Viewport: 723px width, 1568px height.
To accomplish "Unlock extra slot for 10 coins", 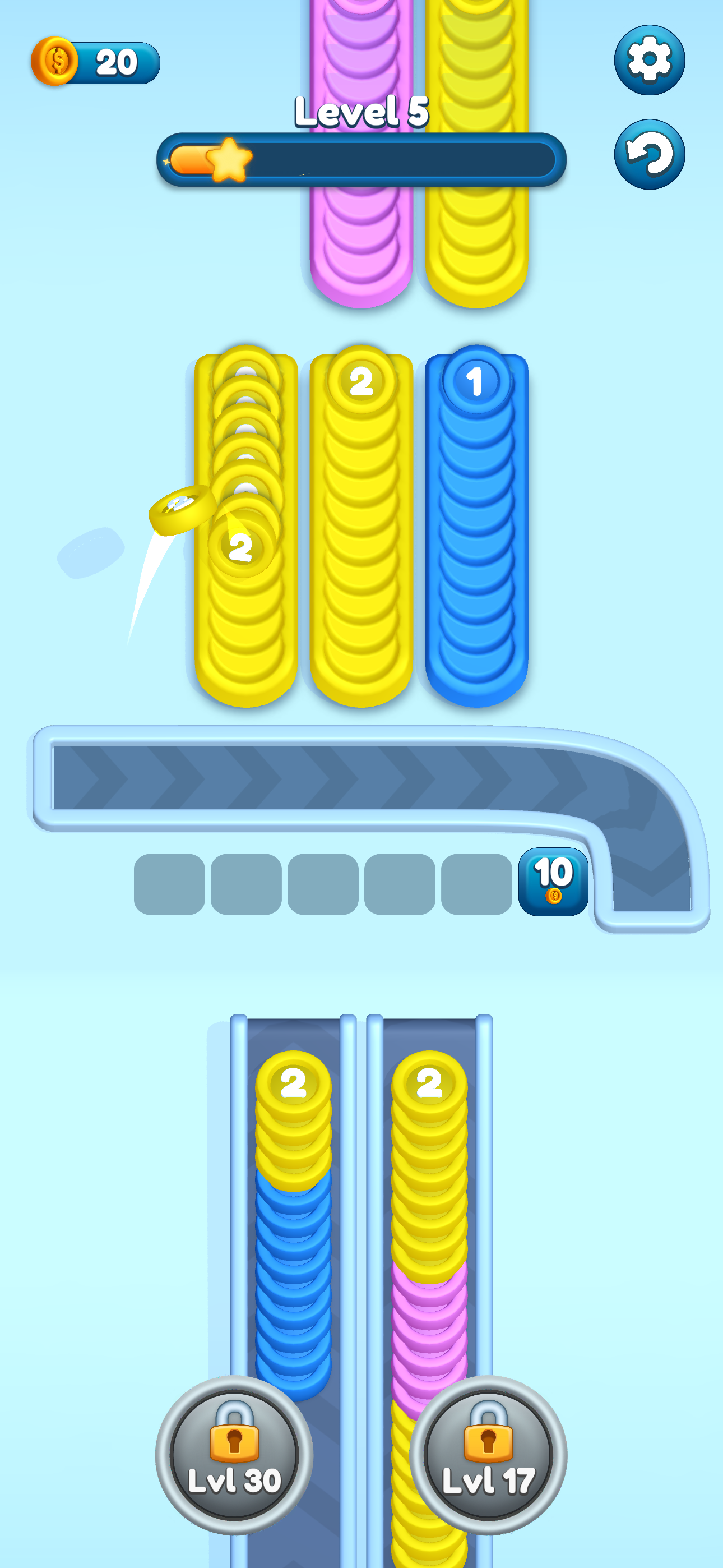I will 553,881.
